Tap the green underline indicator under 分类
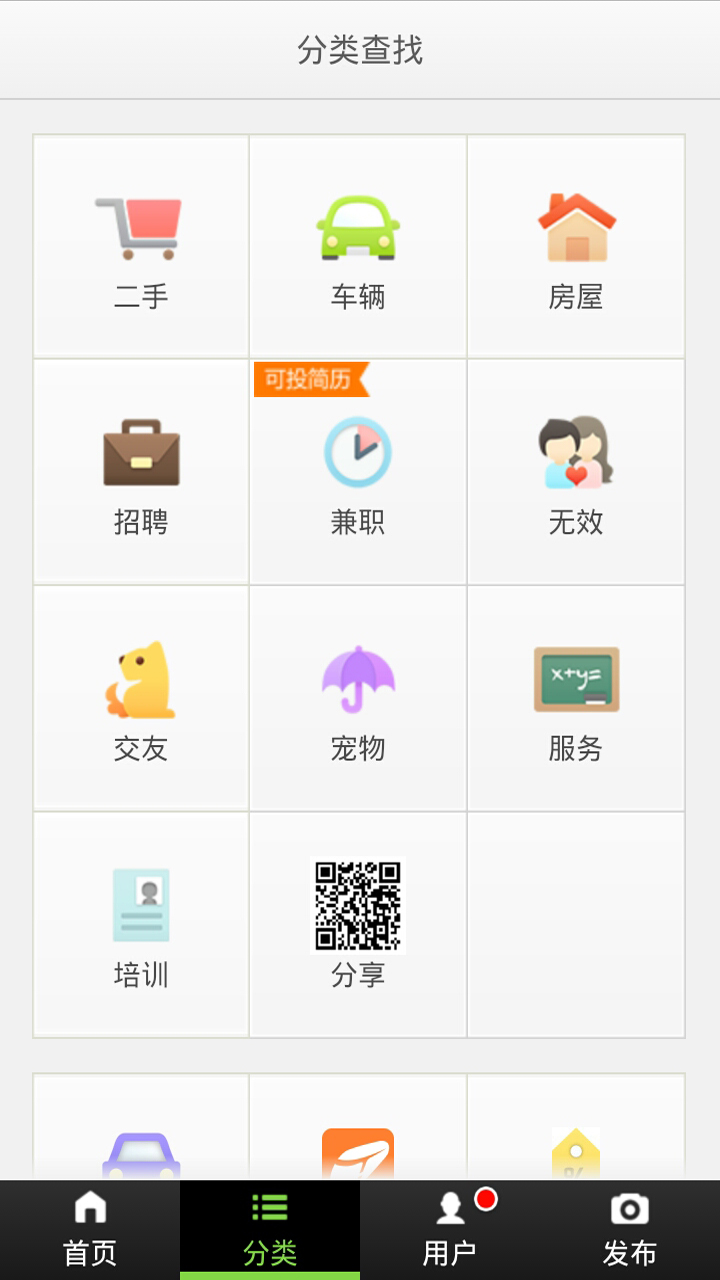720x1280 pixels. point(268,1276)
